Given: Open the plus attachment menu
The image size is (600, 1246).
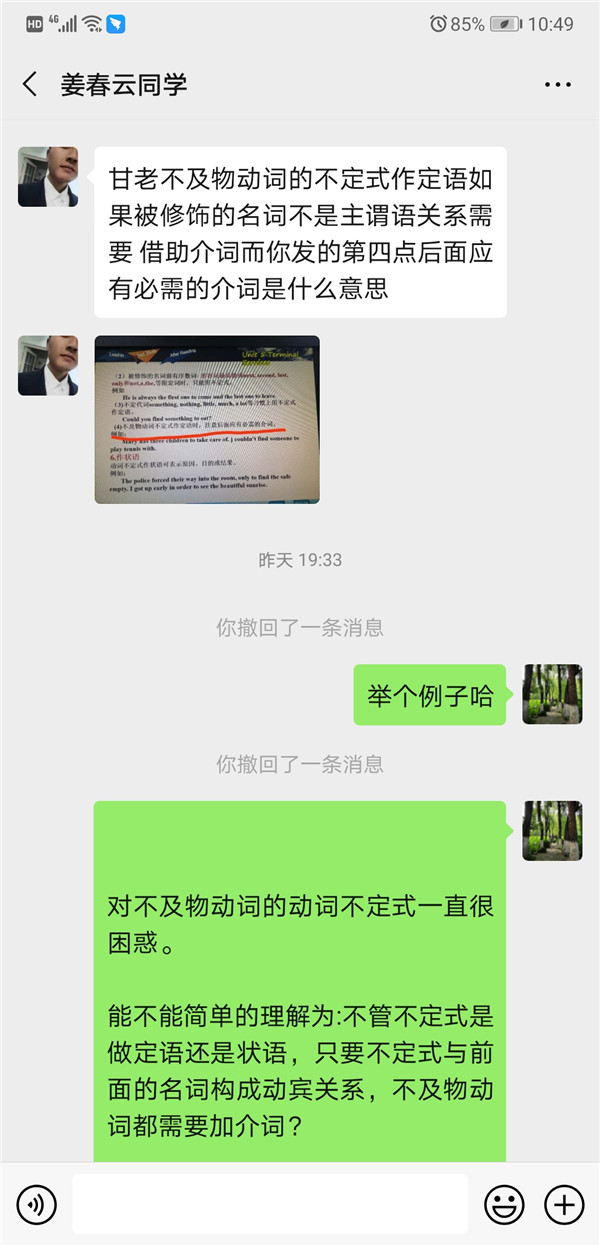Looking at the screenshot, I should [564, 1204].
